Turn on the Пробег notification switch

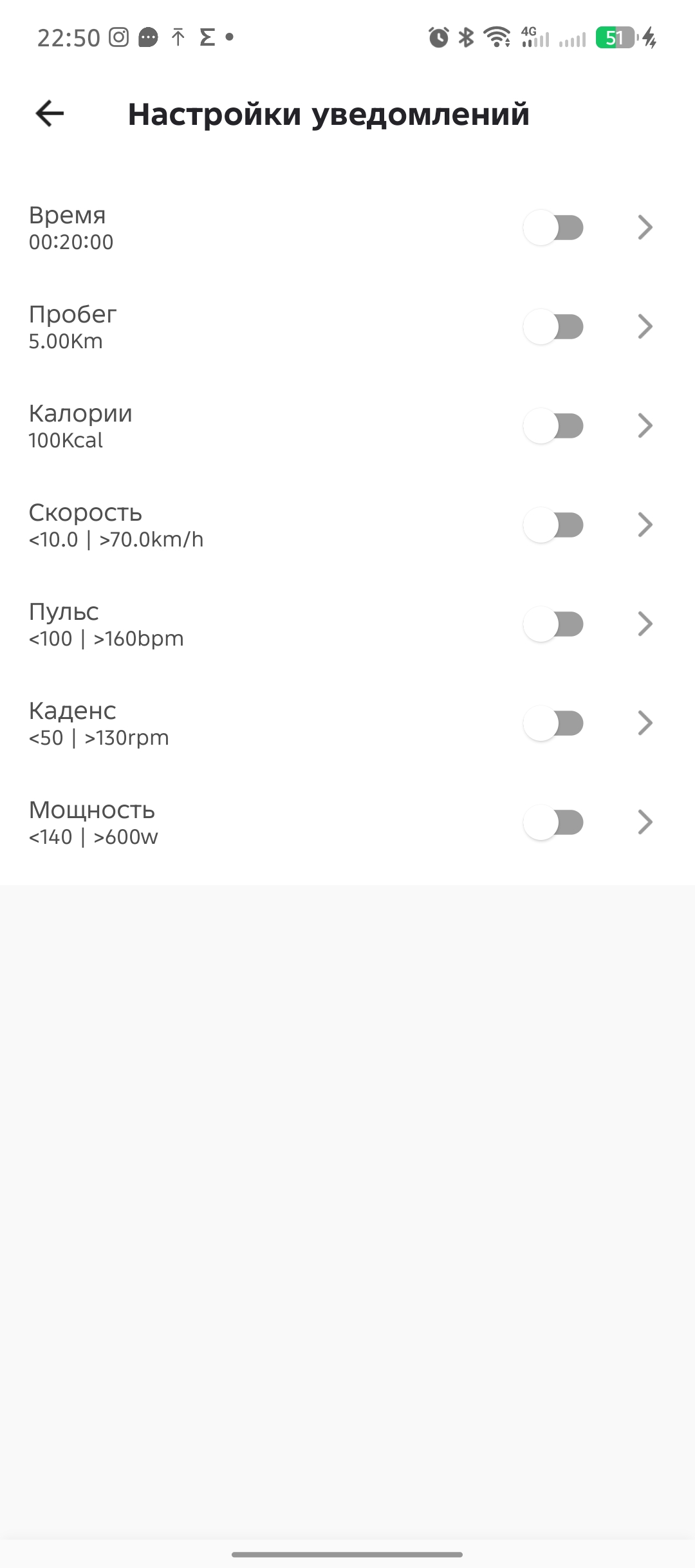click(553, 327)
